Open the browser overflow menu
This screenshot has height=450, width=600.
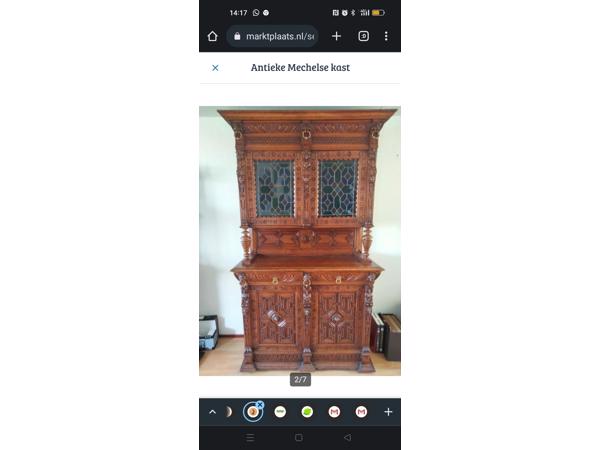[386, 36]
